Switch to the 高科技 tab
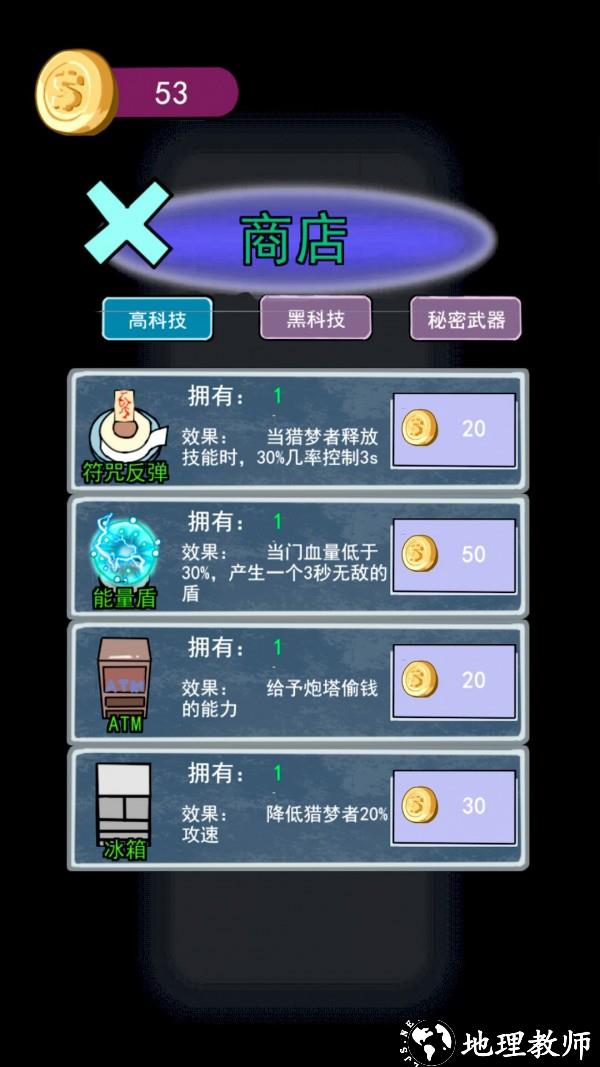Image resolution: width=600 pixels, height=1067 pixels. (x=157, y=319)
